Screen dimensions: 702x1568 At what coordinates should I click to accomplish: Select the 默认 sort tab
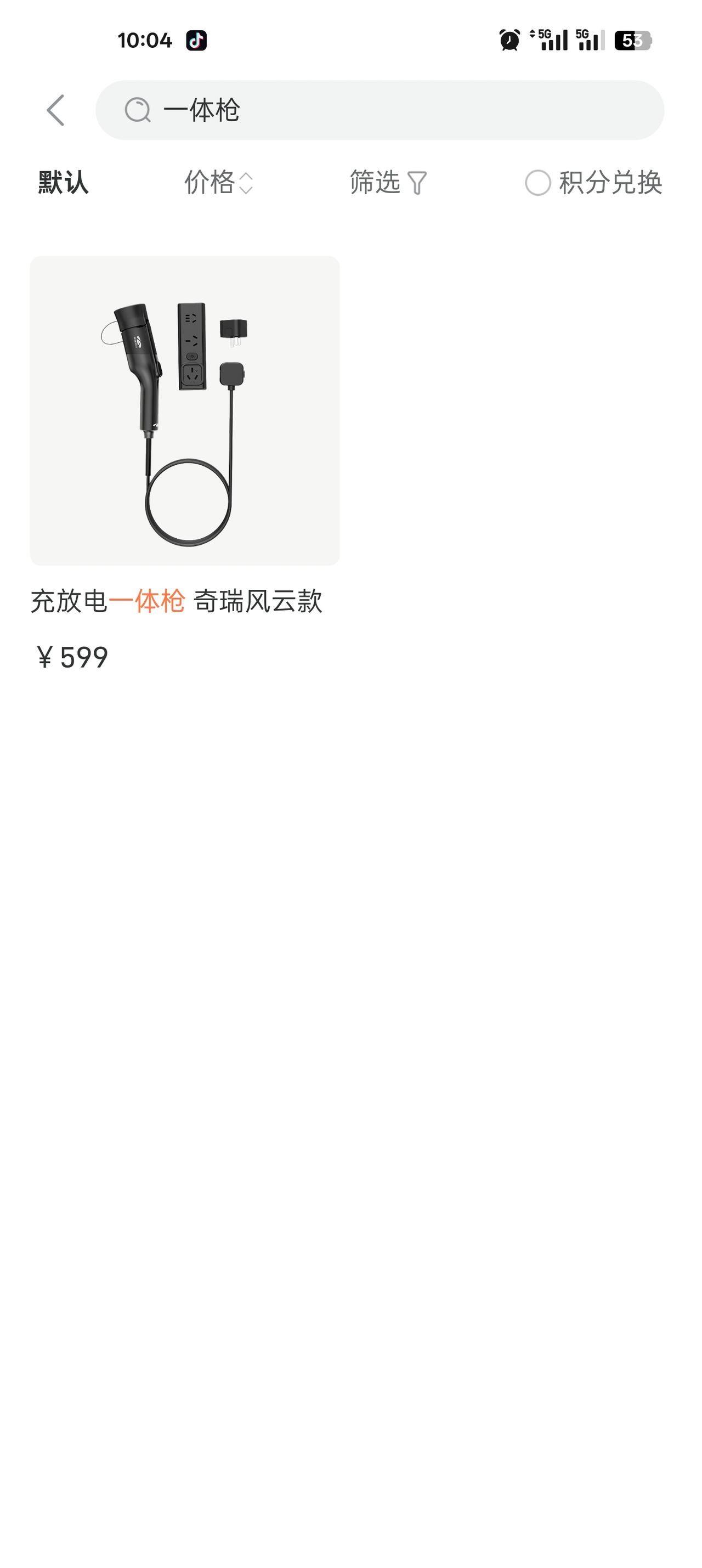tap(63, 183)
